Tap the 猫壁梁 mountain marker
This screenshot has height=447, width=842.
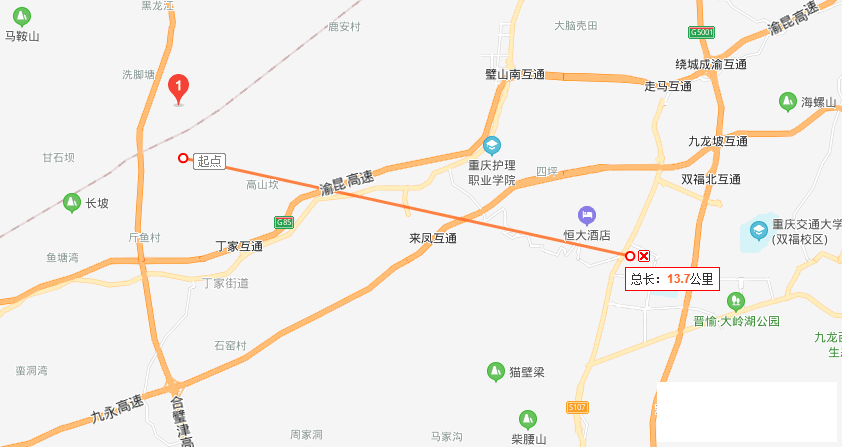494,372
